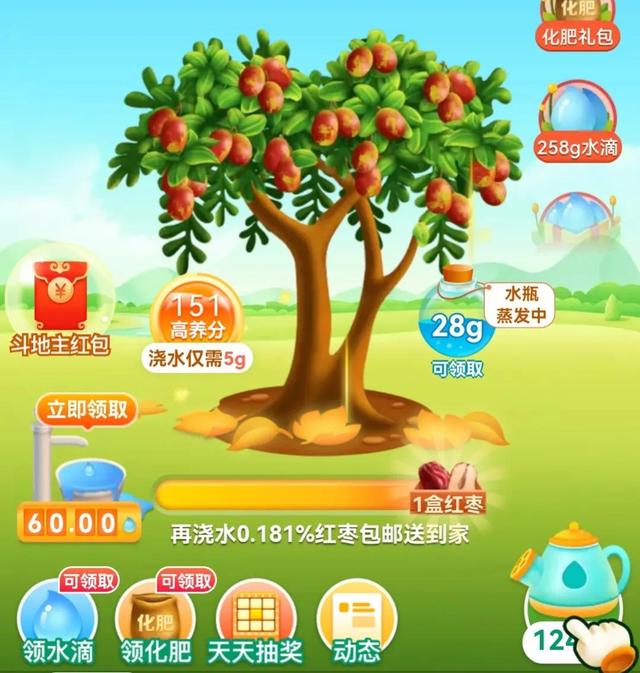Open 领水滴 to get water drops
This screenshot has height=673, width=640.
[x=57, y=620]
